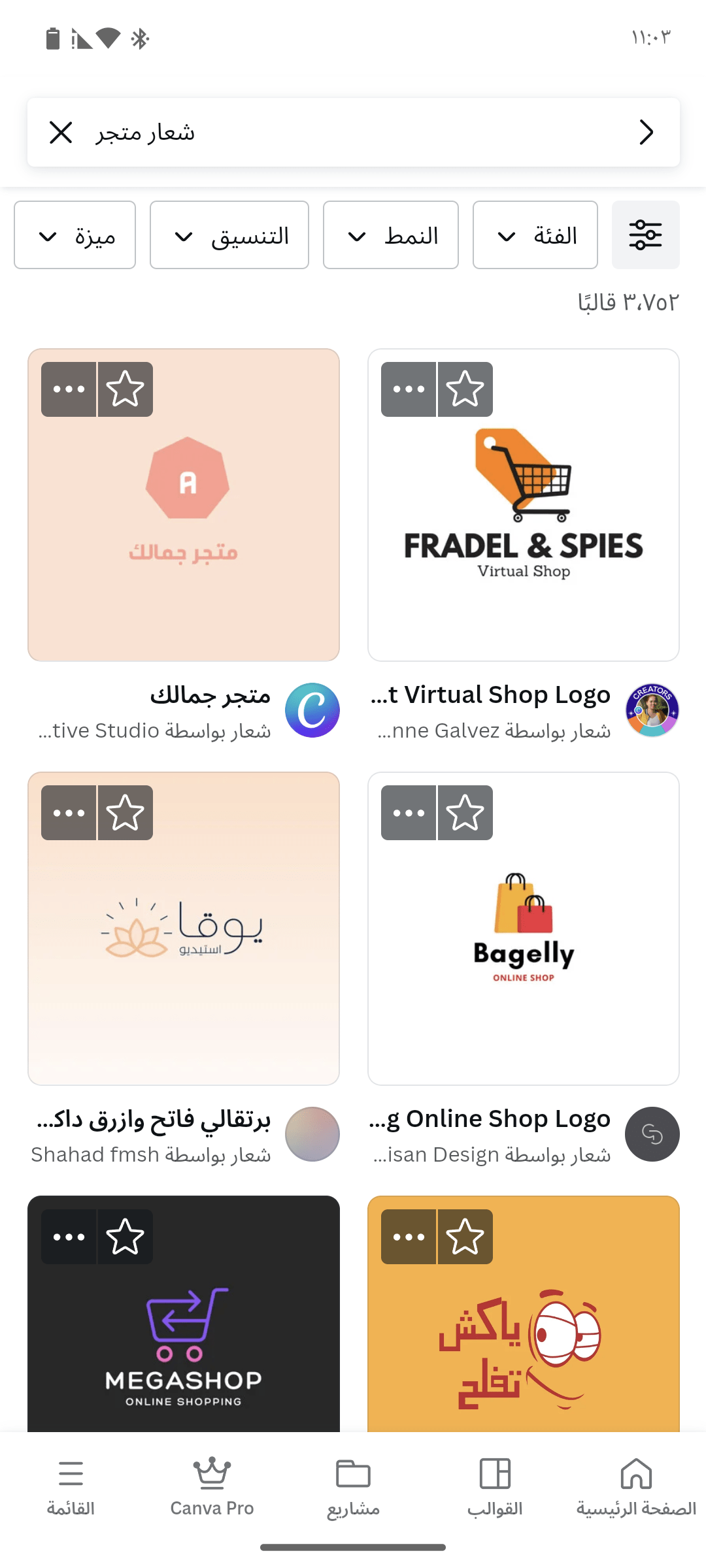Expand the التنسيق dropdown filter
This screenshot has height=1568, width=706.
coord(229,235)
